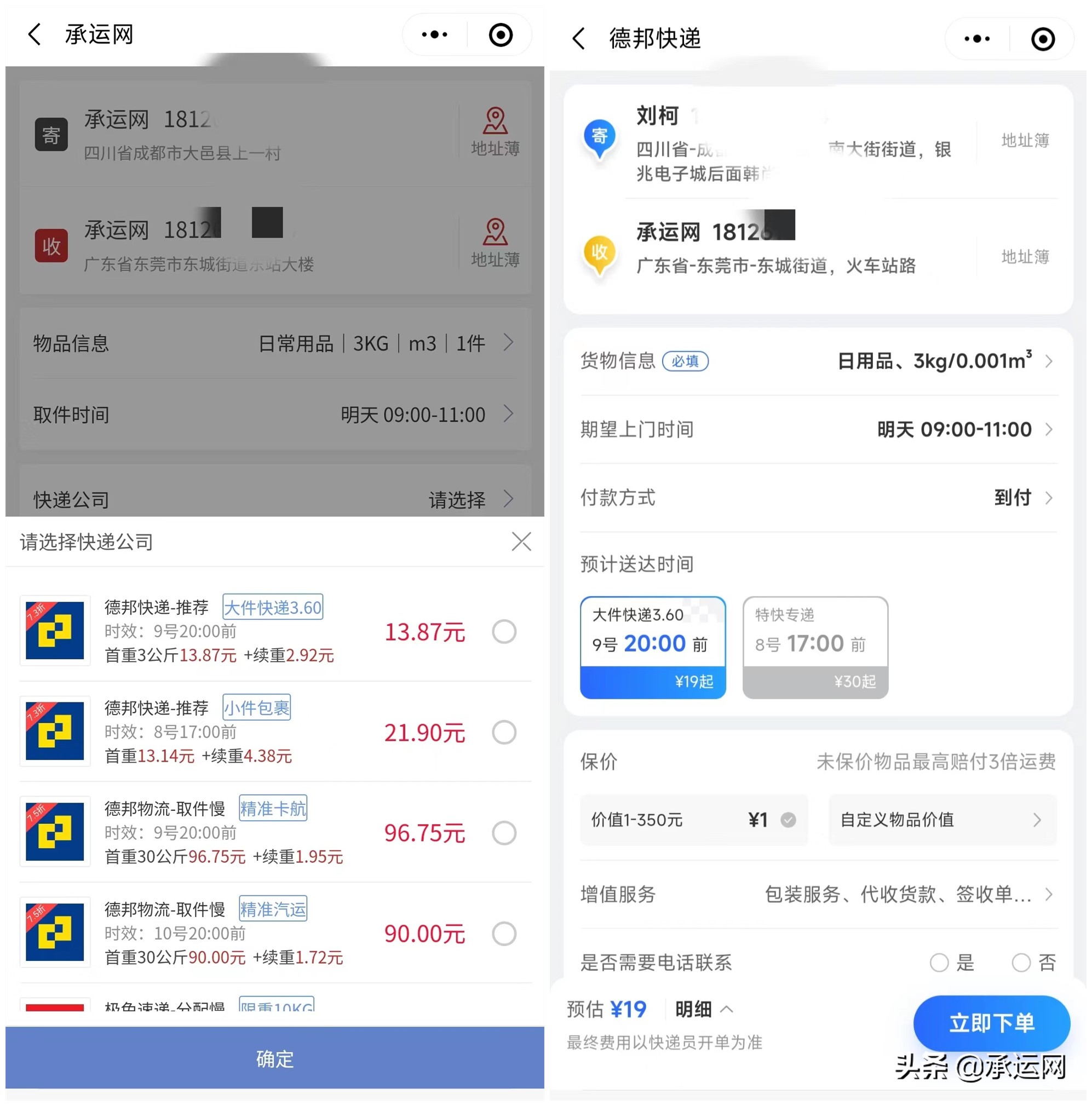Open the receiver's 地址簿 map pin icon
Image resolution: width=1092 pixels, height=1106 pixels.
pos(493,234)
